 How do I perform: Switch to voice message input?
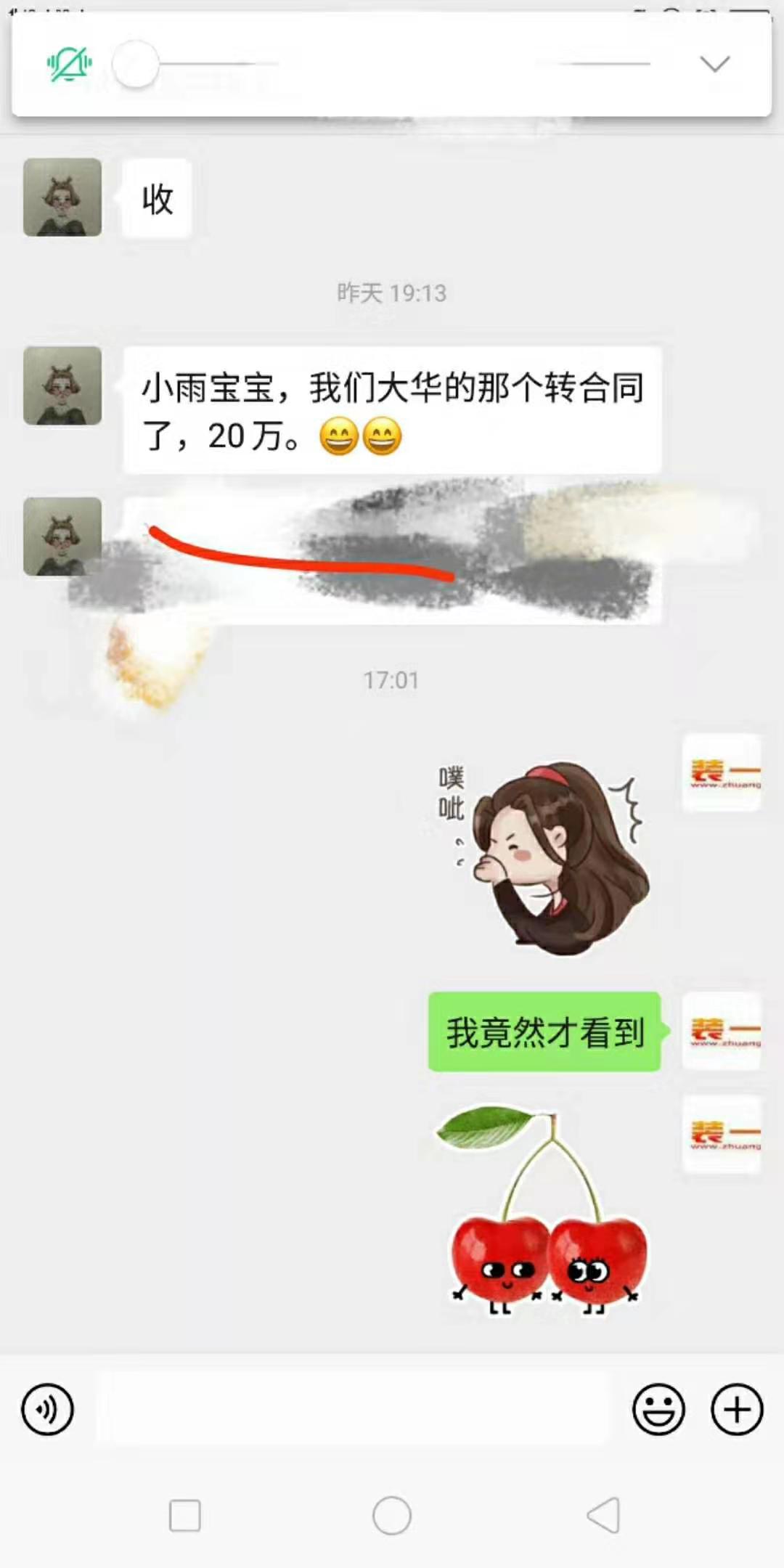click(48, 1409)
